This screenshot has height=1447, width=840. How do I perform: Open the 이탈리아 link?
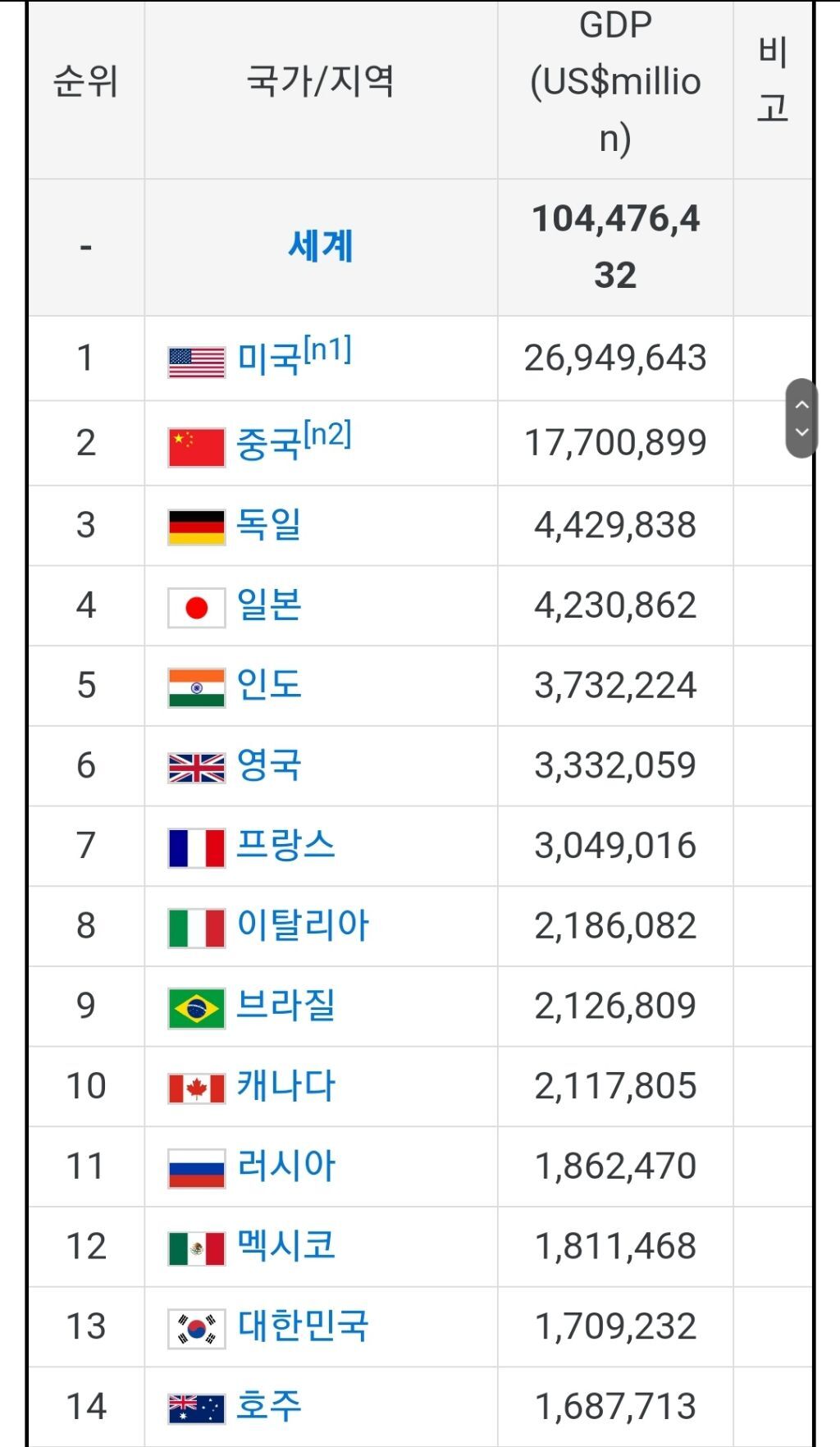click(x=303, y=925)
